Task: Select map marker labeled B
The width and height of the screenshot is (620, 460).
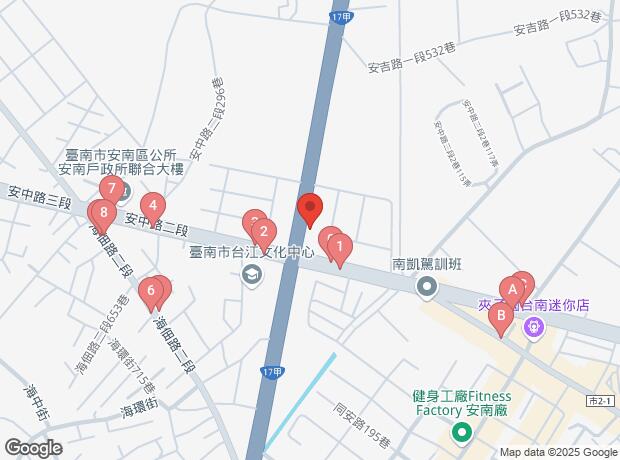Action: 501,316
